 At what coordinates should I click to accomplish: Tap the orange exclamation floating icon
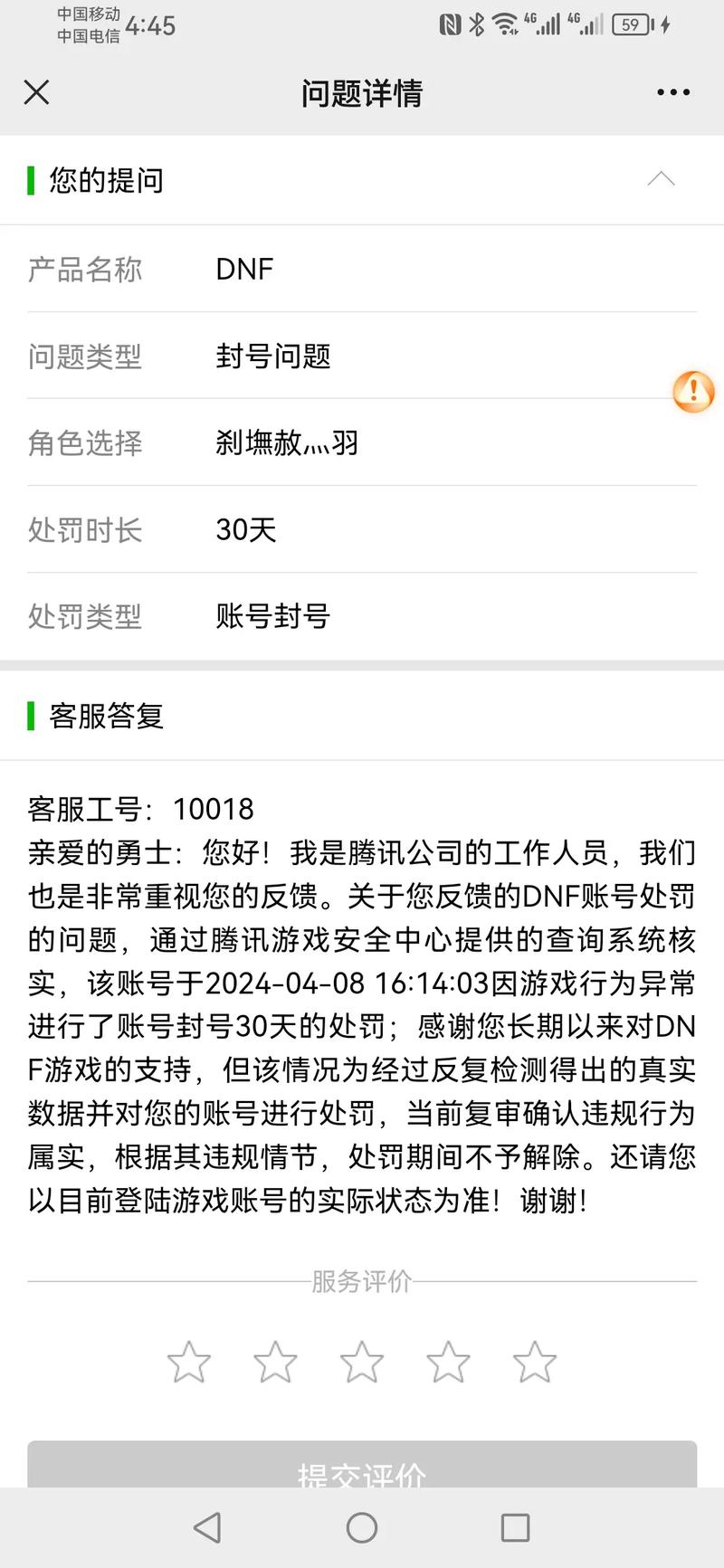693,392
